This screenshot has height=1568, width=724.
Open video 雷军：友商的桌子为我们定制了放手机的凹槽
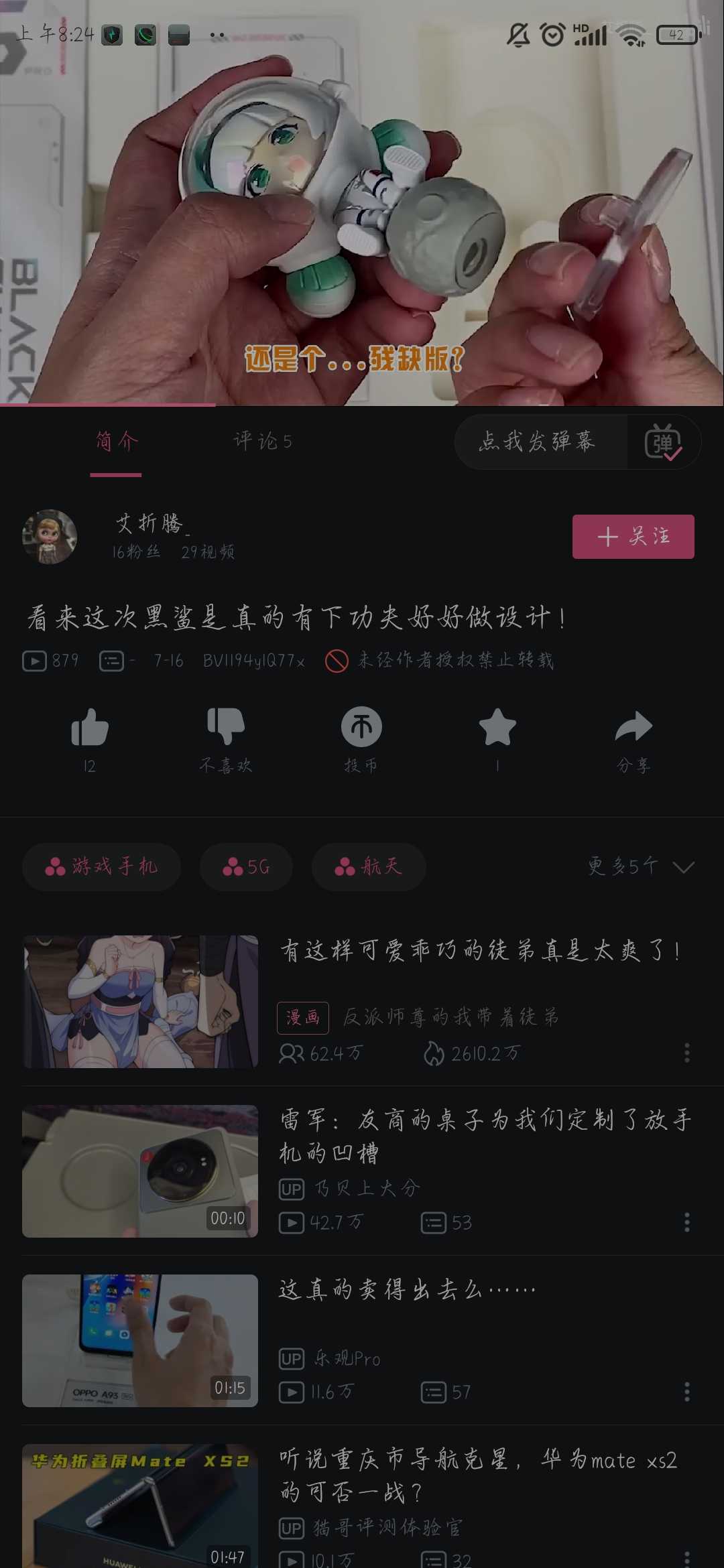(x=484, y=1136)
